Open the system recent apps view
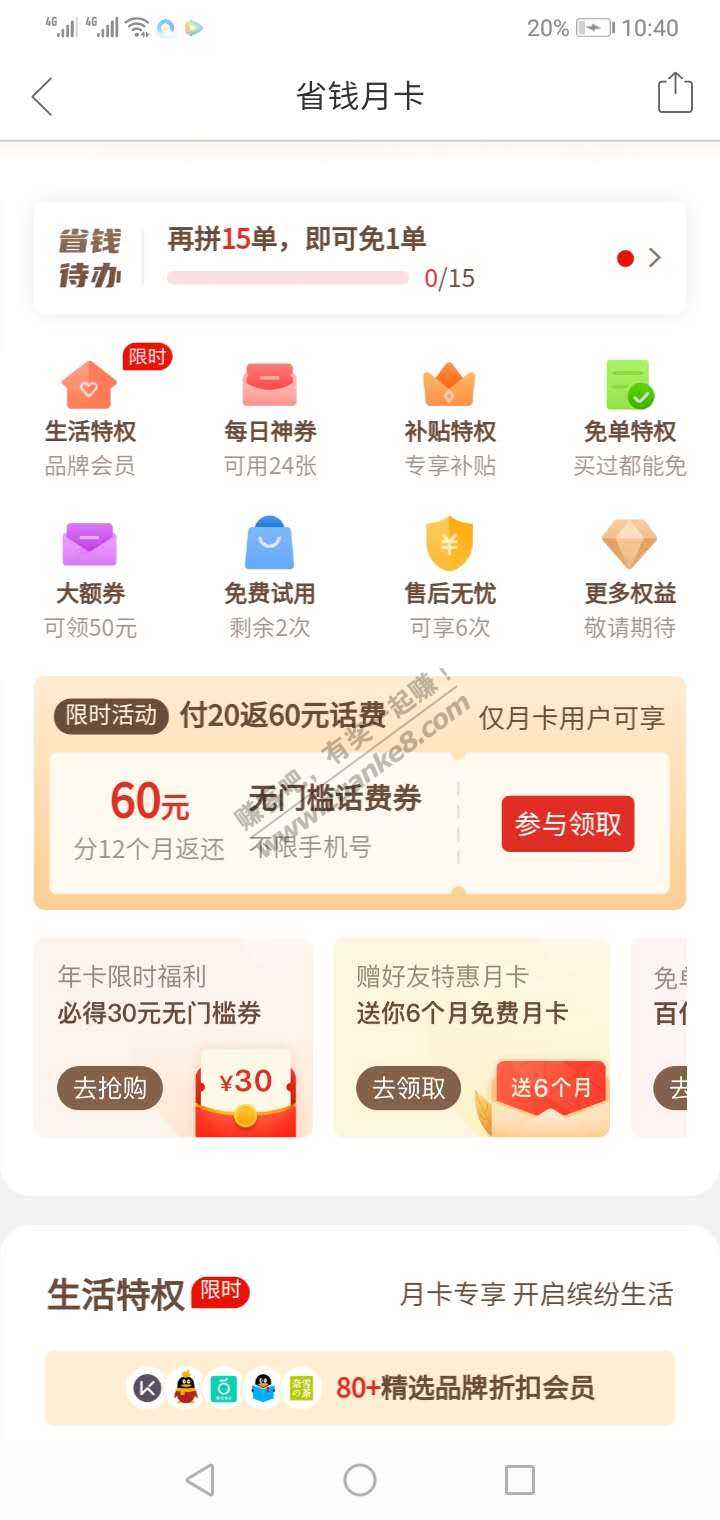 pos(520,1480)
